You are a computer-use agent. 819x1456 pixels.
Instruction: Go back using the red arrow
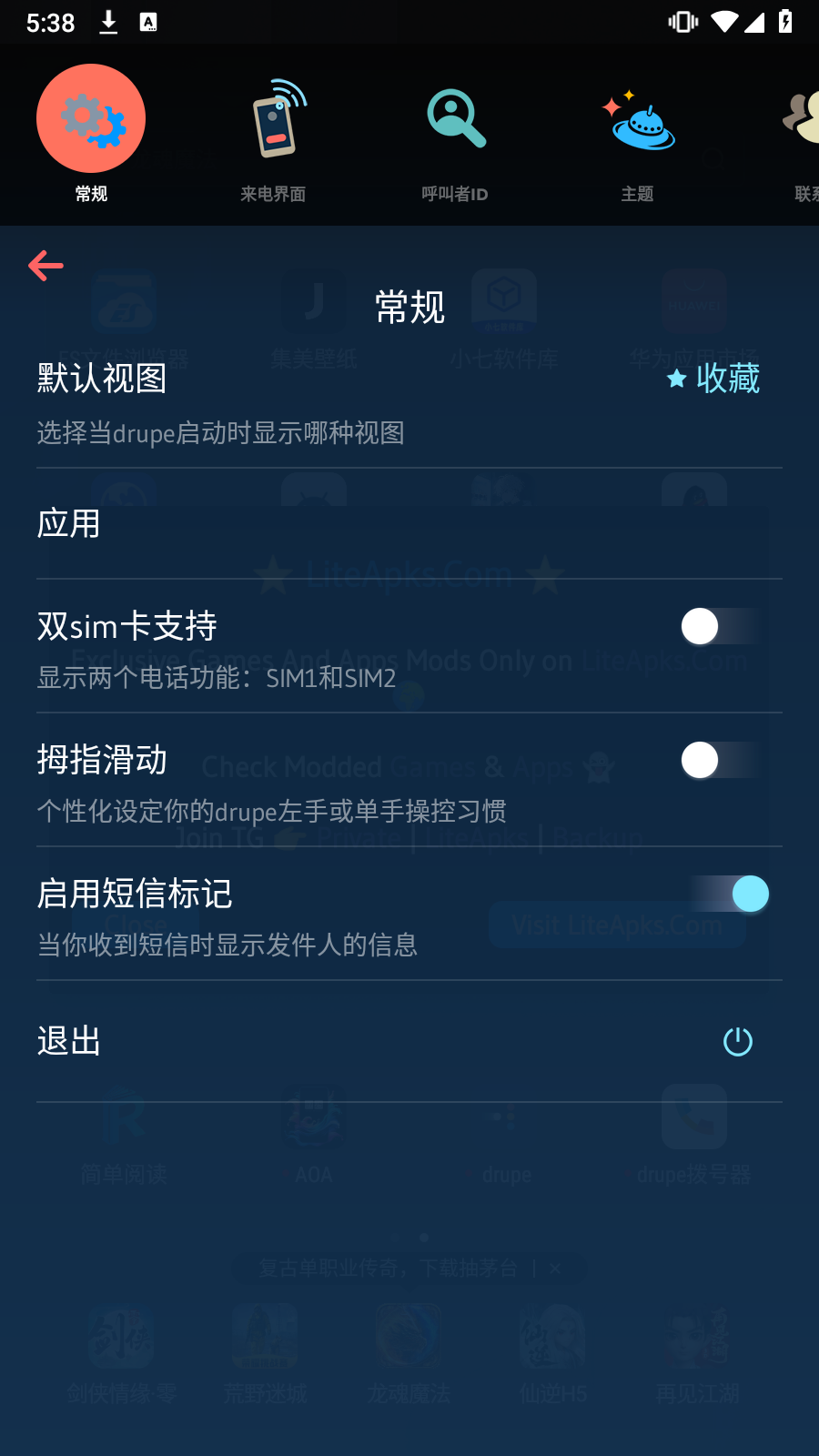coord(45,266)
